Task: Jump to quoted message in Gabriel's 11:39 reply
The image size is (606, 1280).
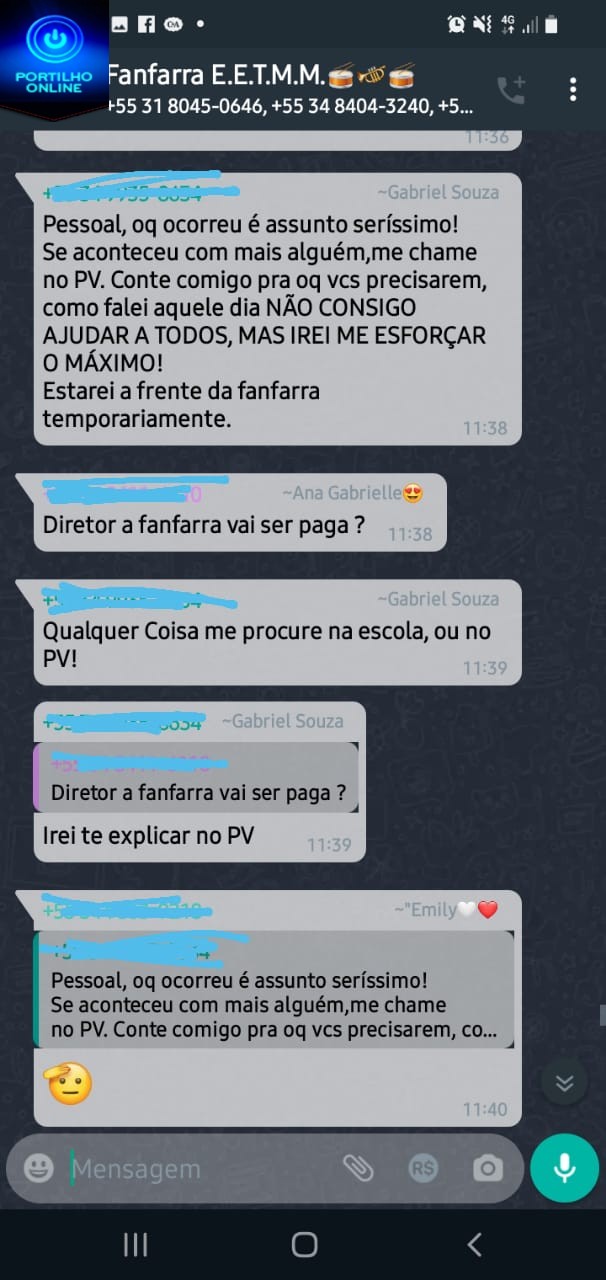Action: [197, 778]
